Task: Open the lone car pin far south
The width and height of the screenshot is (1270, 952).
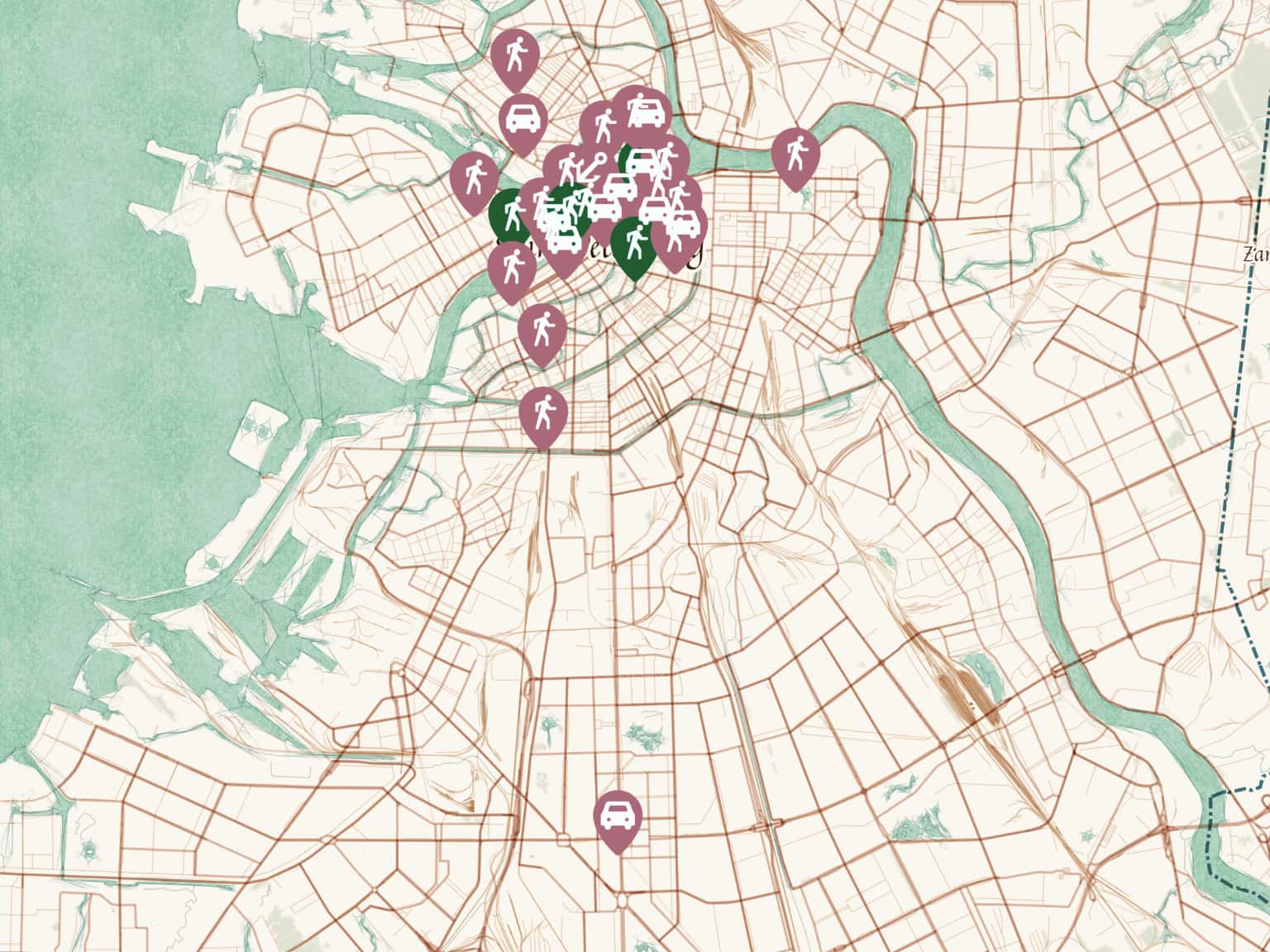Action: (x=618, y=816)
